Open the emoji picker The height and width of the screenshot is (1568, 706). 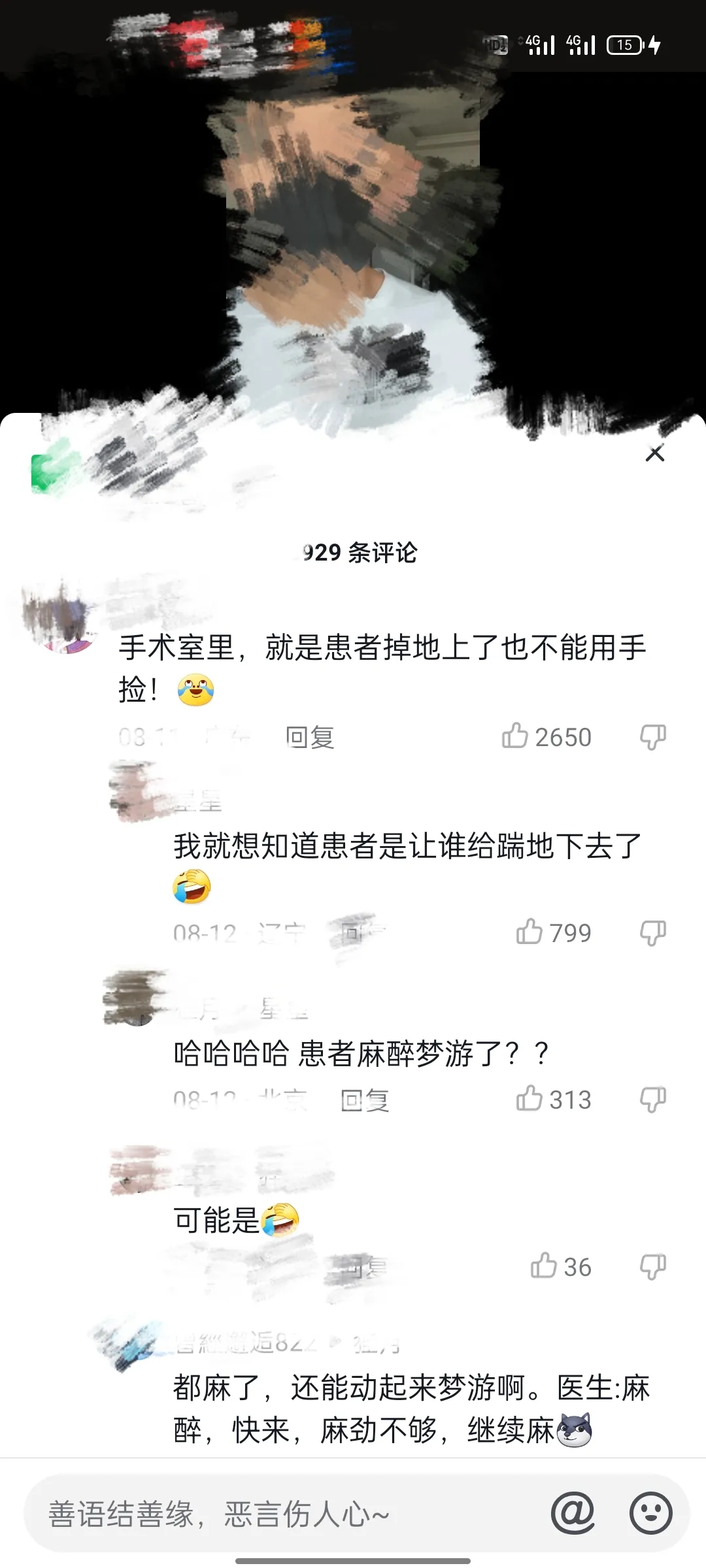[x=650, y=1512]
